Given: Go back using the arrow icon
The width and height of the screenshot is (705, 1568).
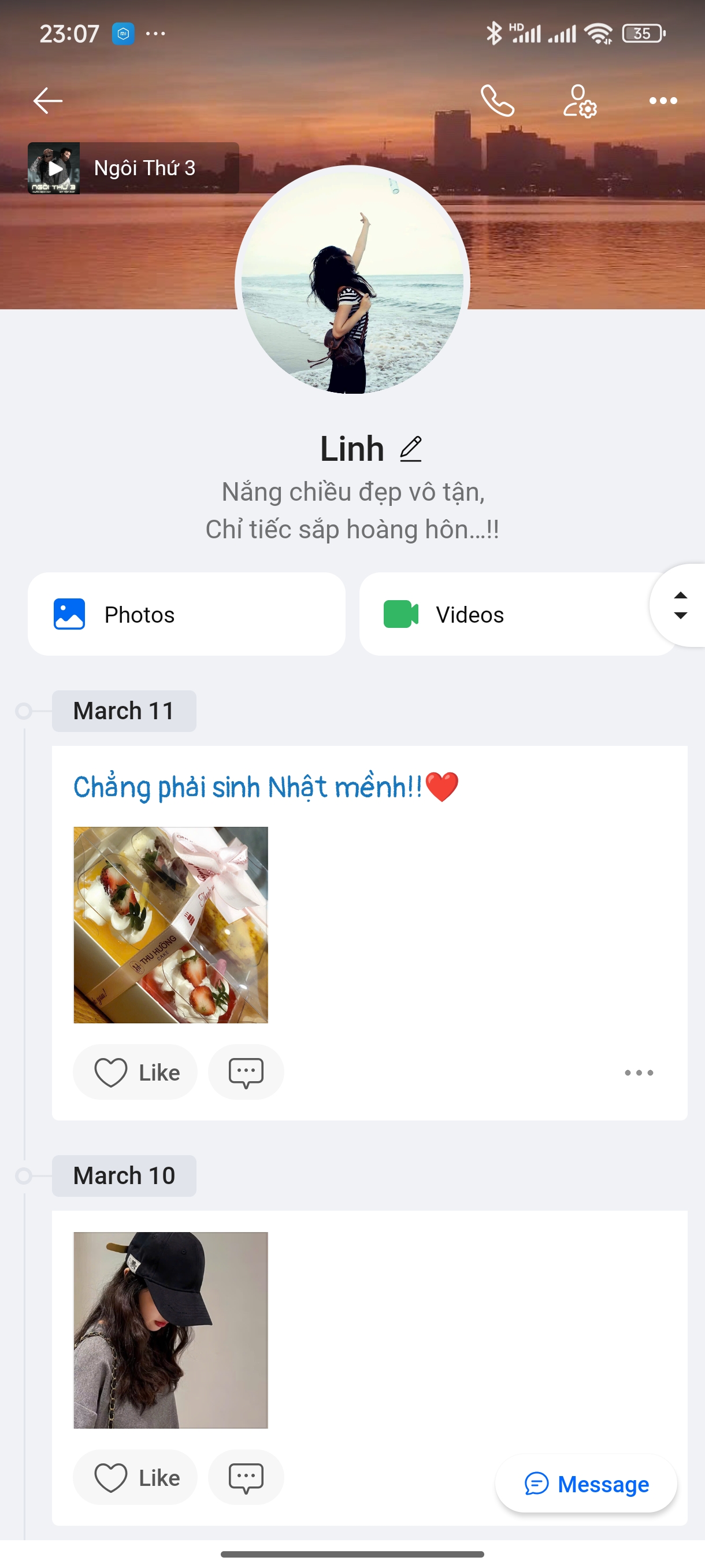Looking at the screenshot, I should click(47, 101).
